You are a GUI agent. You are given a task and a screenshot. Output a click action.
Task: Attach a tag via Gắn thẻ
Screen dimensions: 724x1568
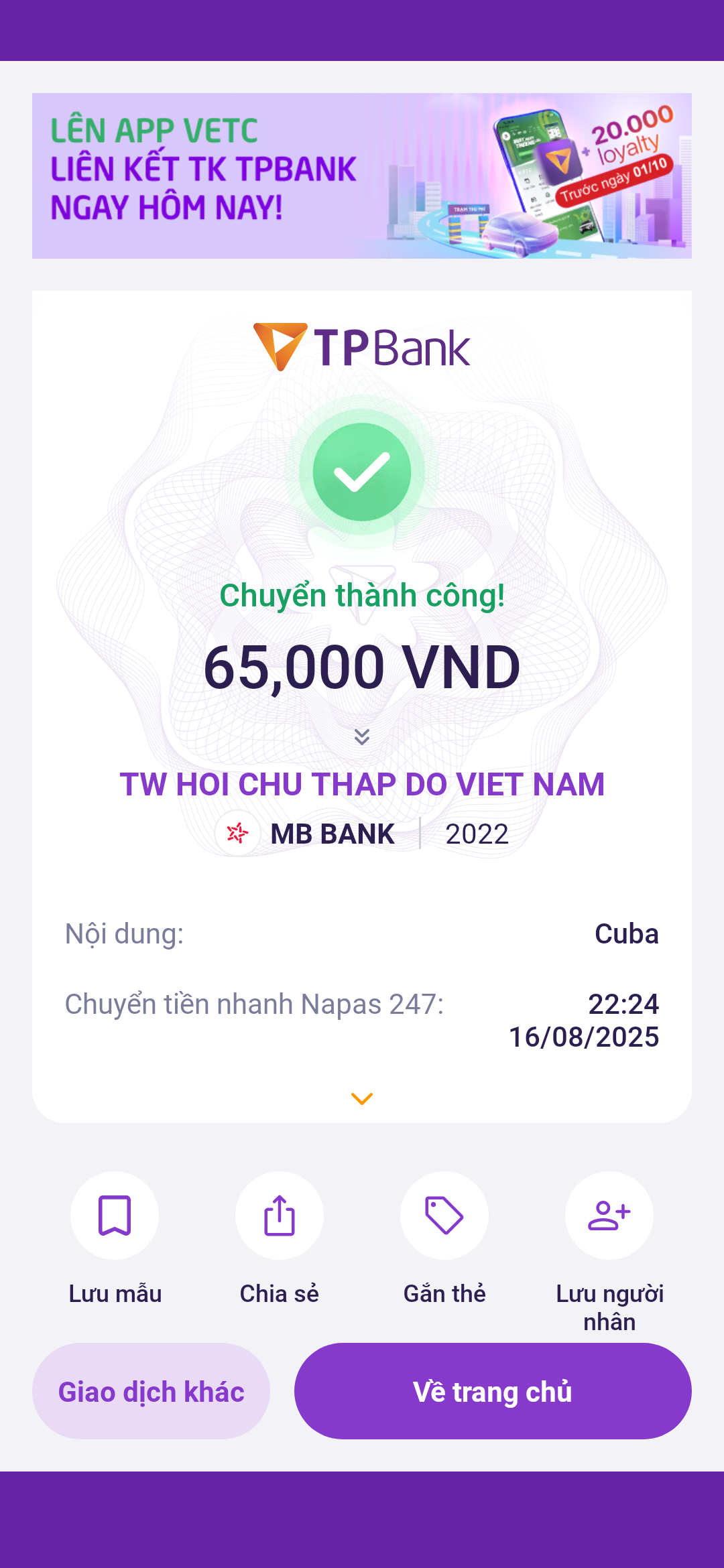[444, 1216]
